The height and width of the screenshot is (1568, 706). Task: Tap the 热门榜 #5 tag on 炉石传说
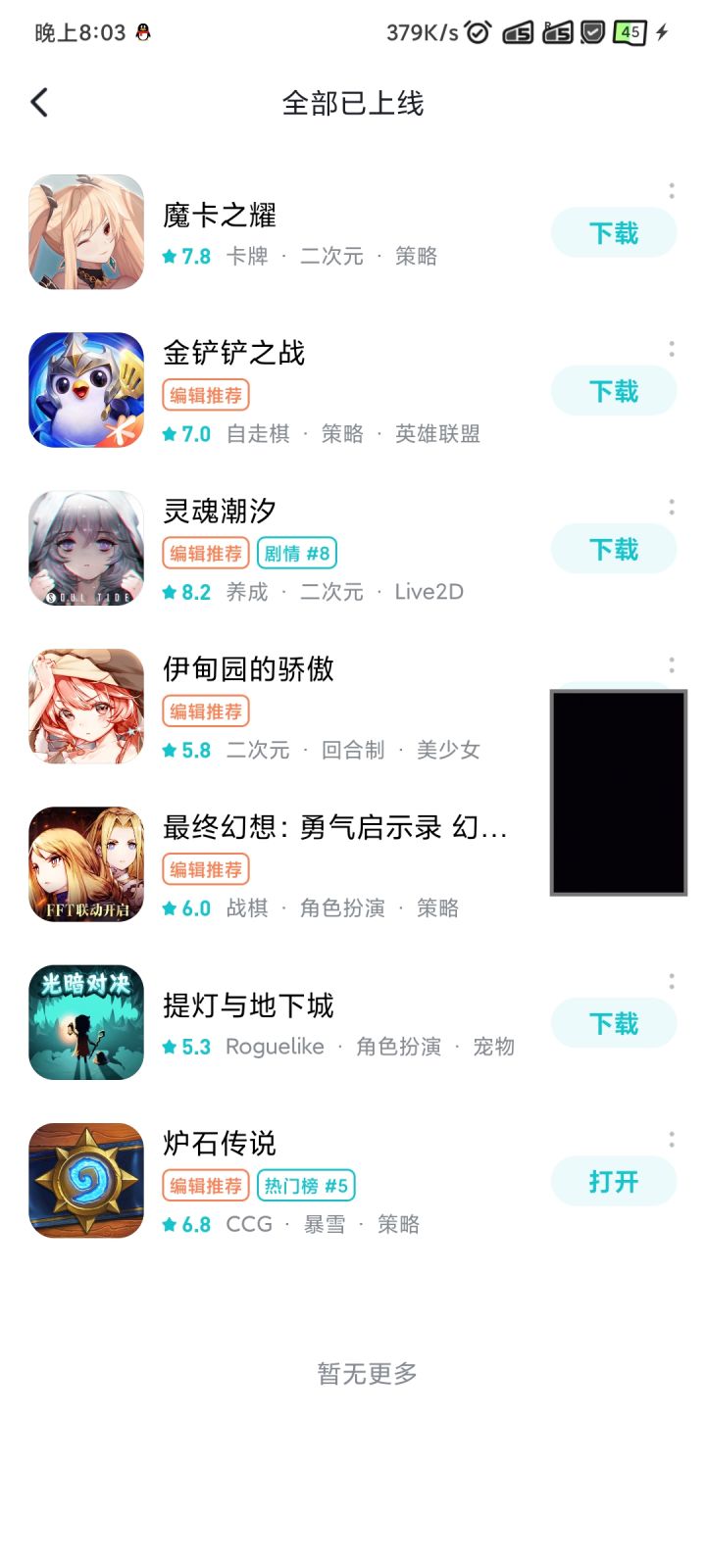306,1186
